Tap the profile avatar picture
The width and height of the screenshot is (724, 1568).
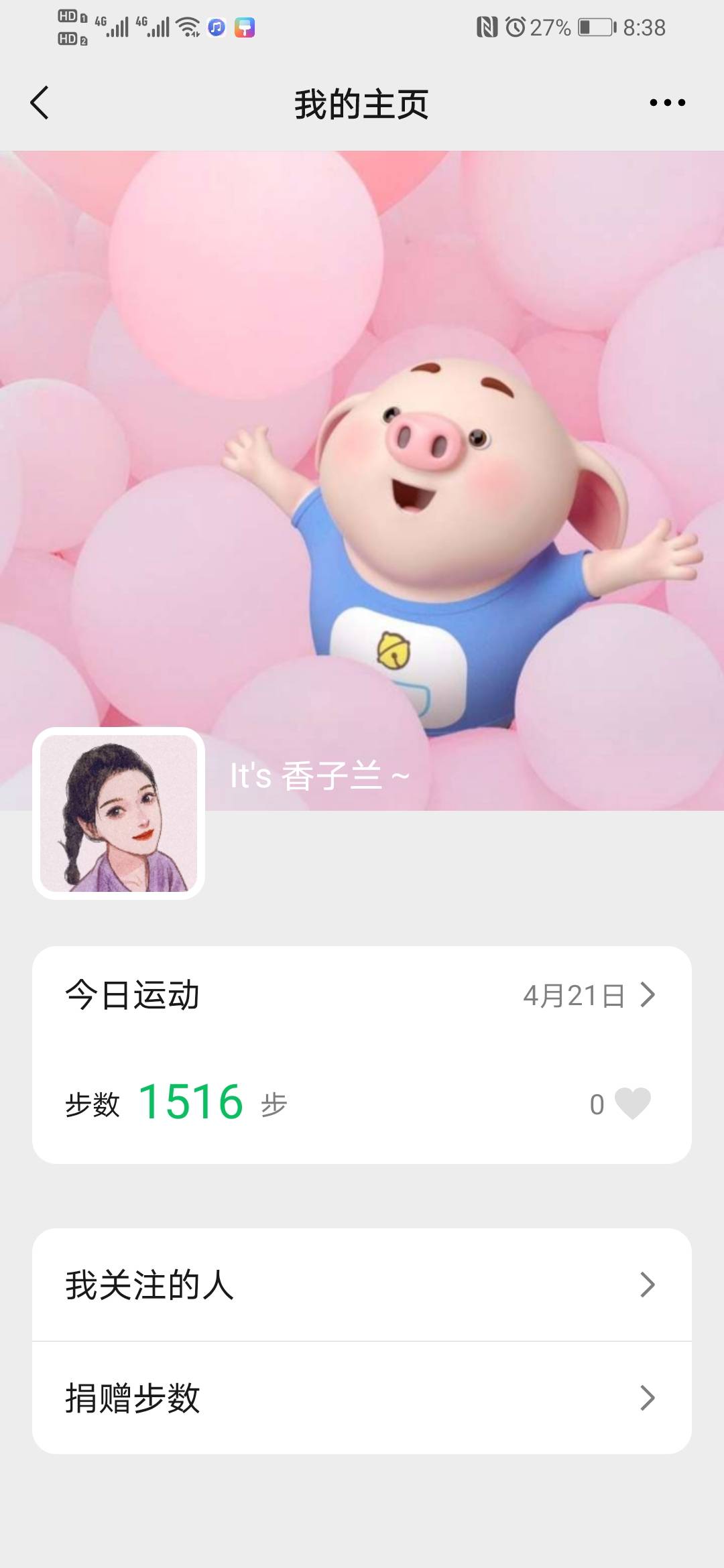tap(119, 813)
